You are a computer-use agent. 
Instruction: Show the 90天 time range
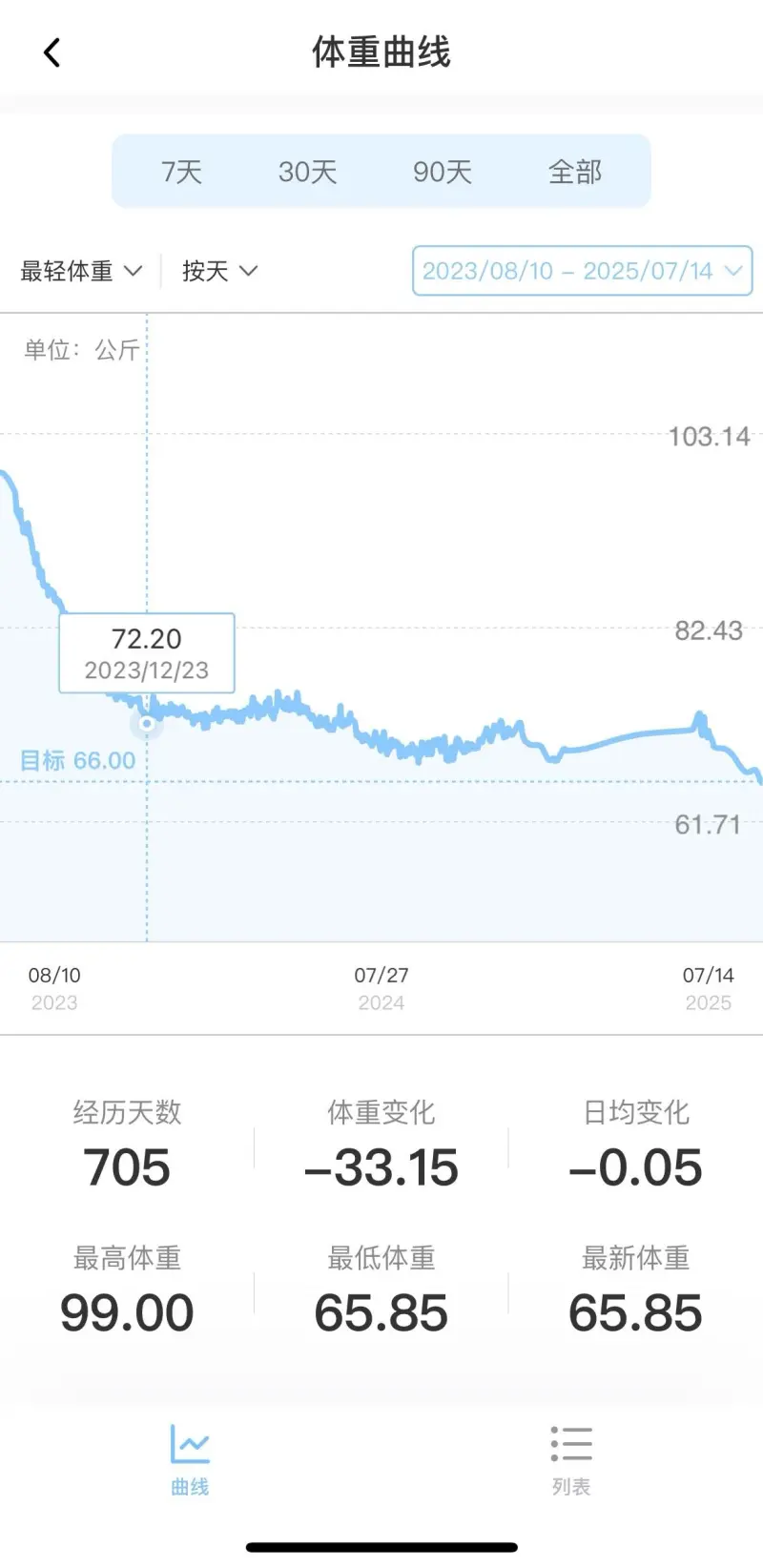click(443, 172)
